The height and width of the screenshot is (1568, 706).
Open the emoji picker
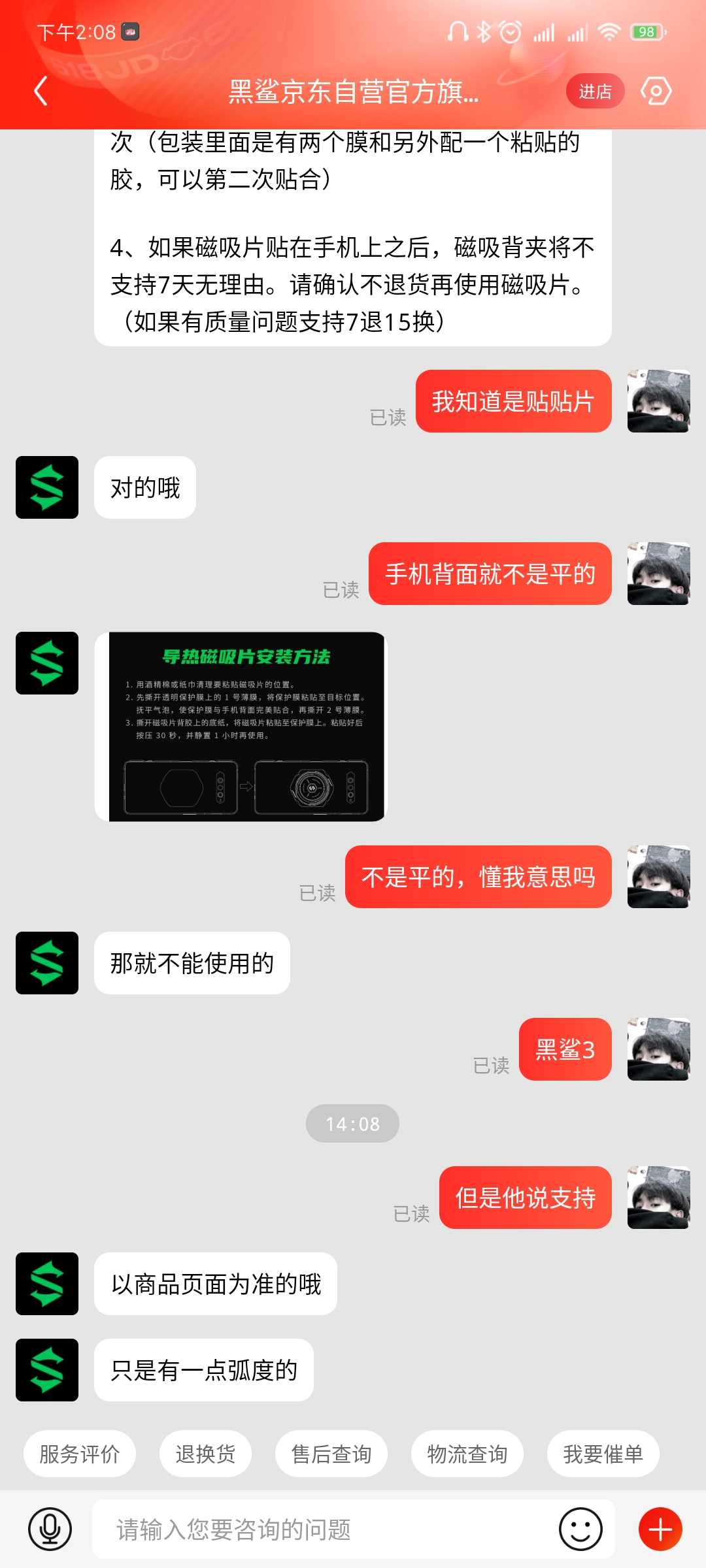click(580, 1529)
